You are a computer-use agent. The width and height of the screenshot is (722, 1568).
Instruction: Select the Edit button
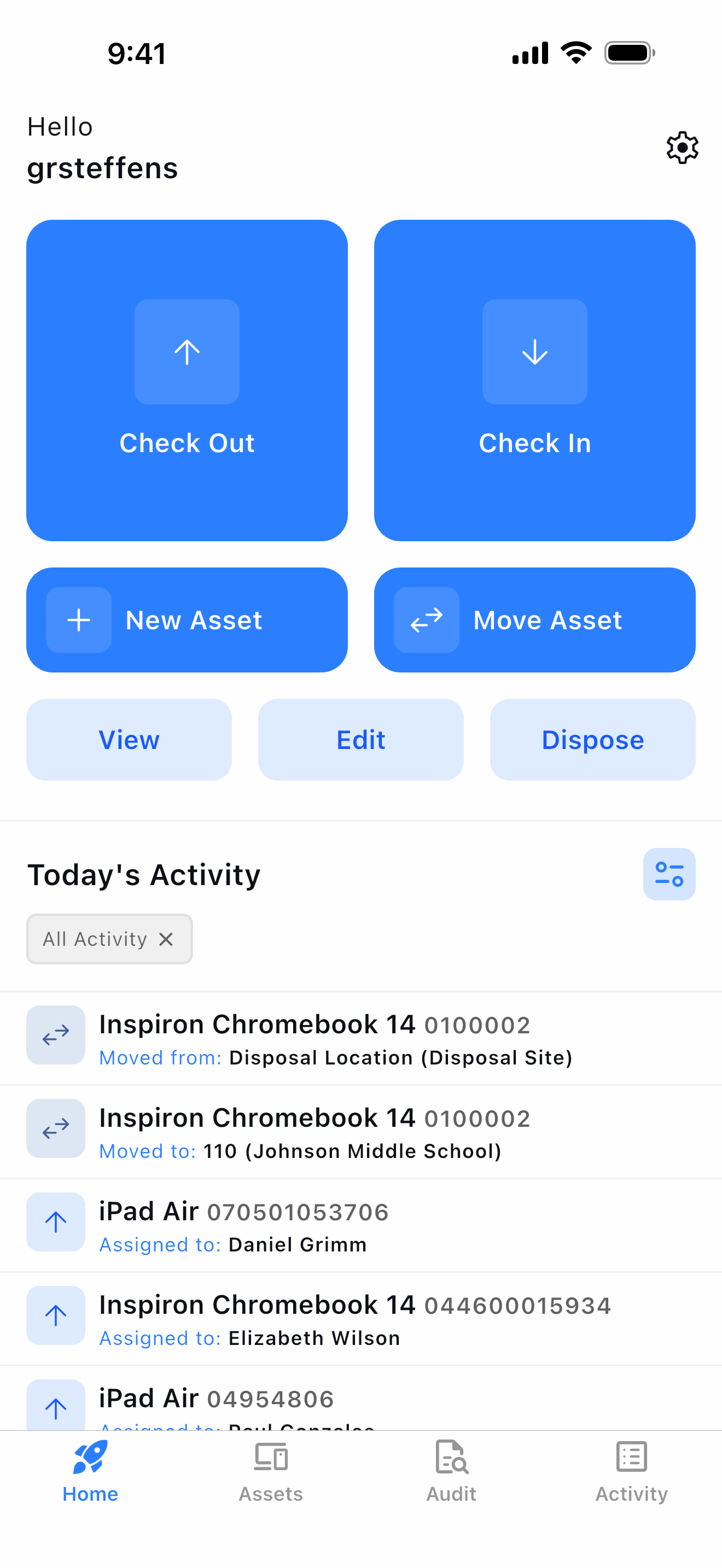361,740
